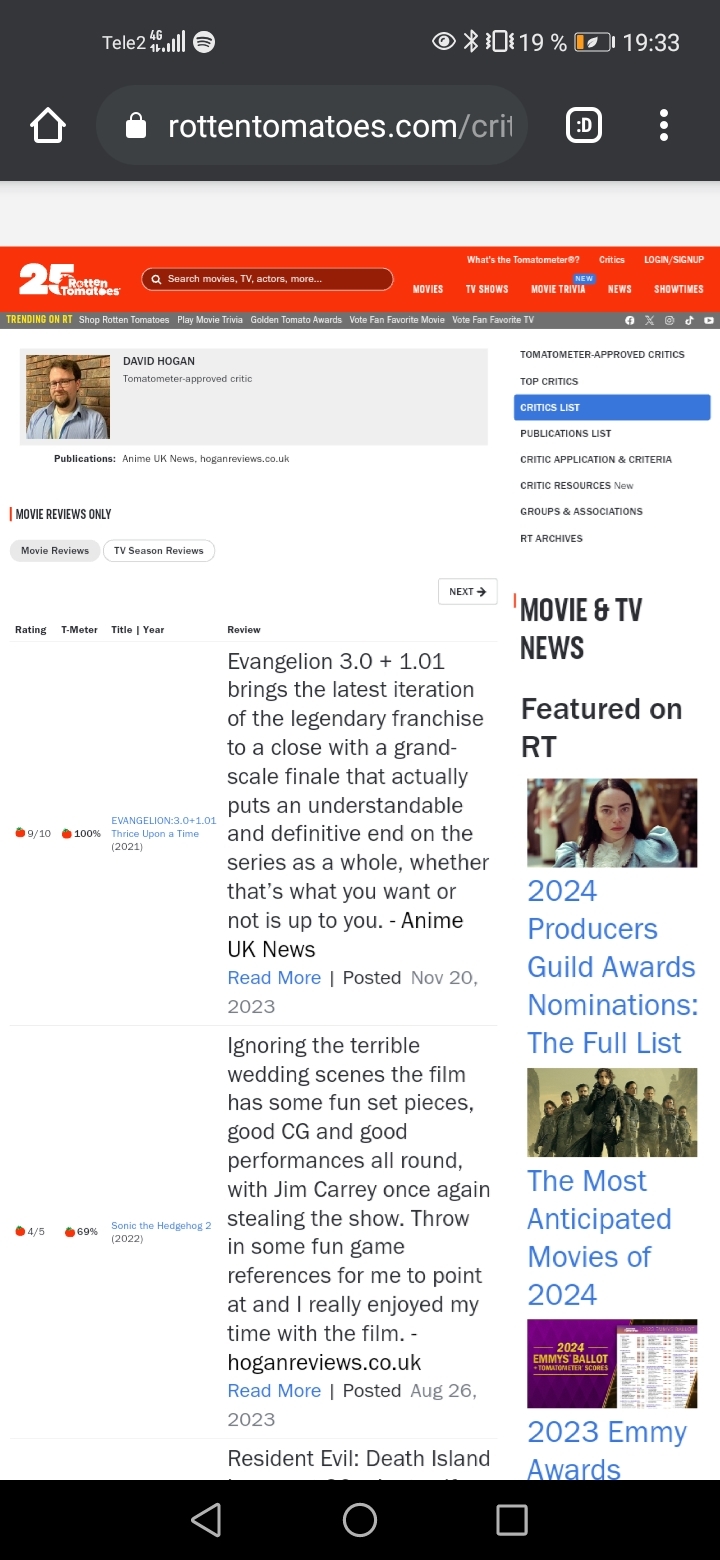720x1560 pixels.
Task: Open the Showtimes page
Action: click(x=679, y=289)
